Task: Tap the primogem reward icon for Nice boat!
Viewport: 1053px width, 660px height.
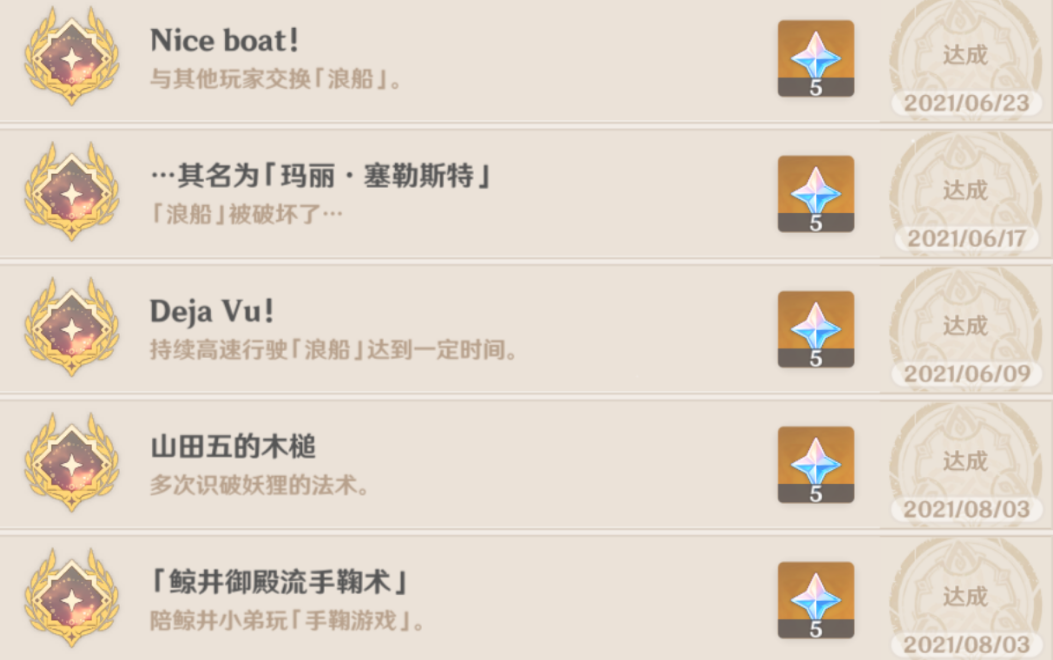Action: click(x=815, y=58)
